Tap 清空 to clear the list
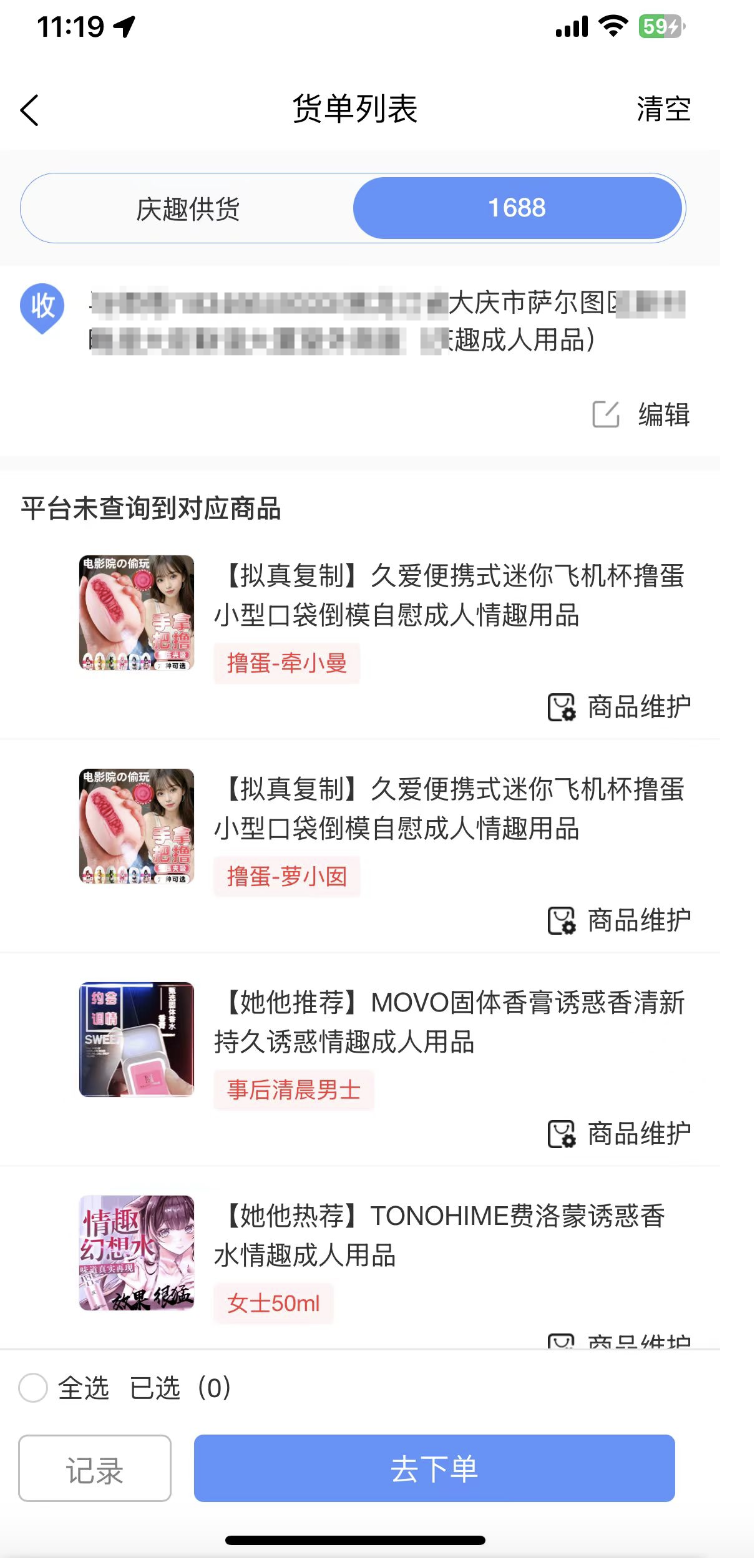 (663, 109)
